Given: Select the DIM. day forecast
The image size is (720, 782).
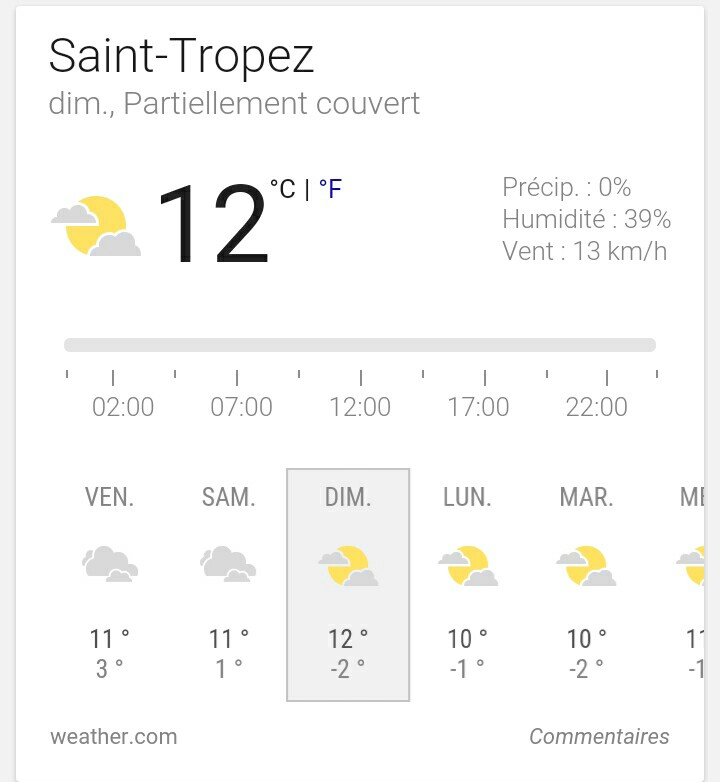Looking at the screenshot, I should click(348, 584).
